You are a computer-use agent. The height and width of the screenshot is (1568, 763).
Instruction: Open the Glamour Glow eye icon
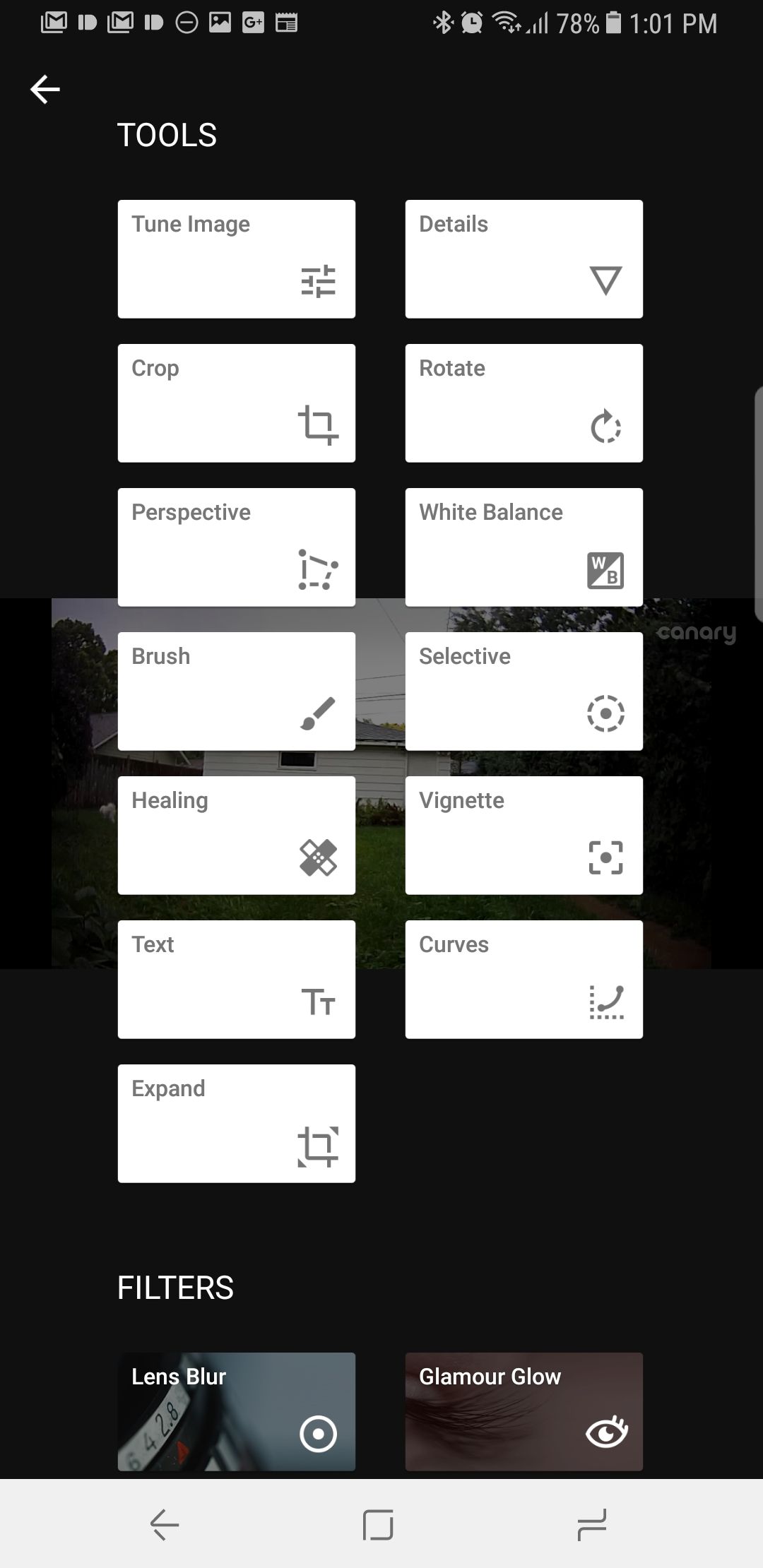point(605,1433)
